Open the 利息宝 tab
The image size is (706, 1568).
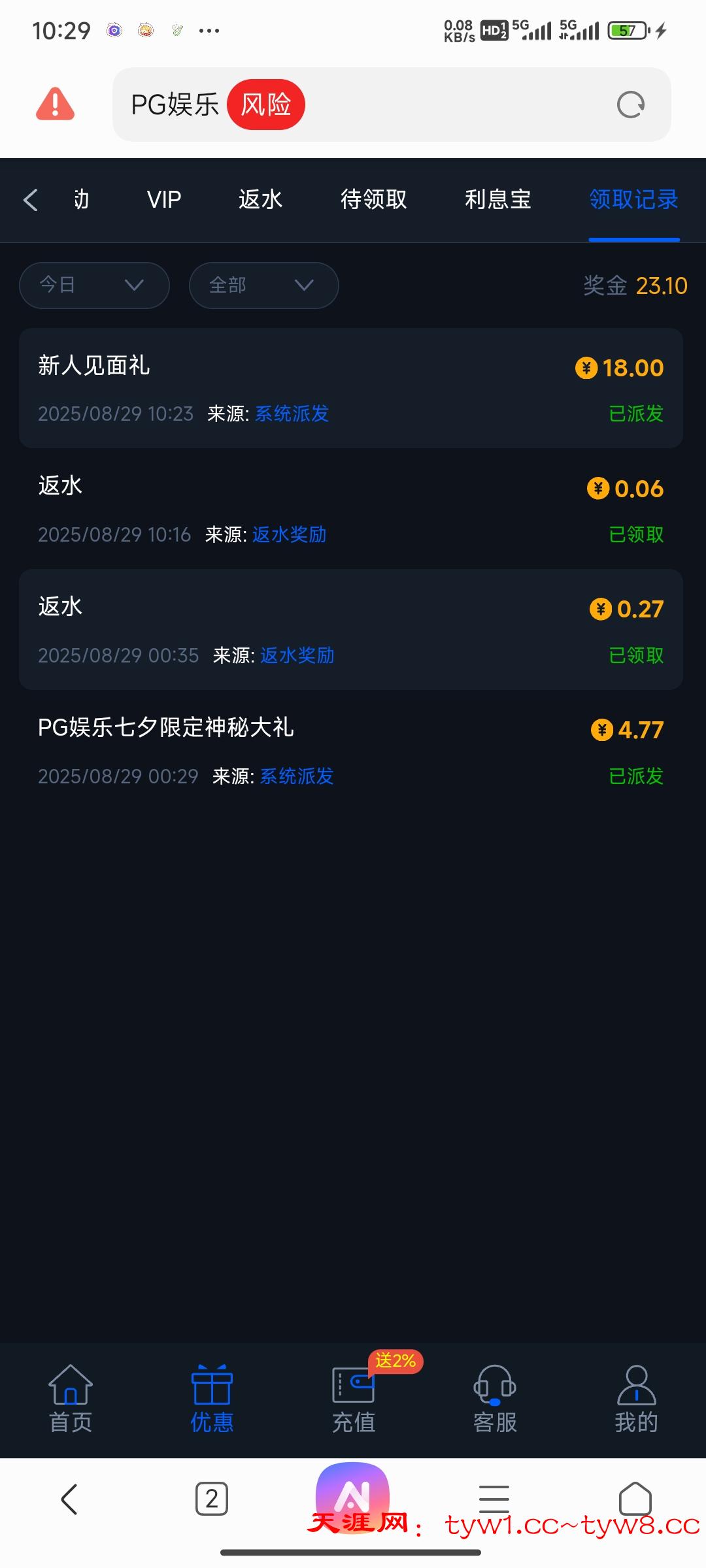coord(497,200)
